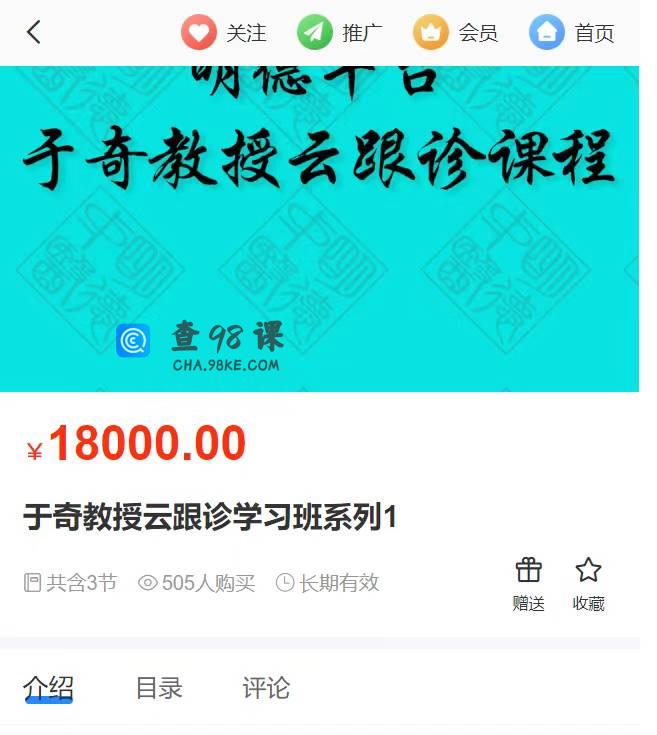Screen dimensions: 657x735
Task: Follow via the 关注 heart button
Action: coord(223,32)
